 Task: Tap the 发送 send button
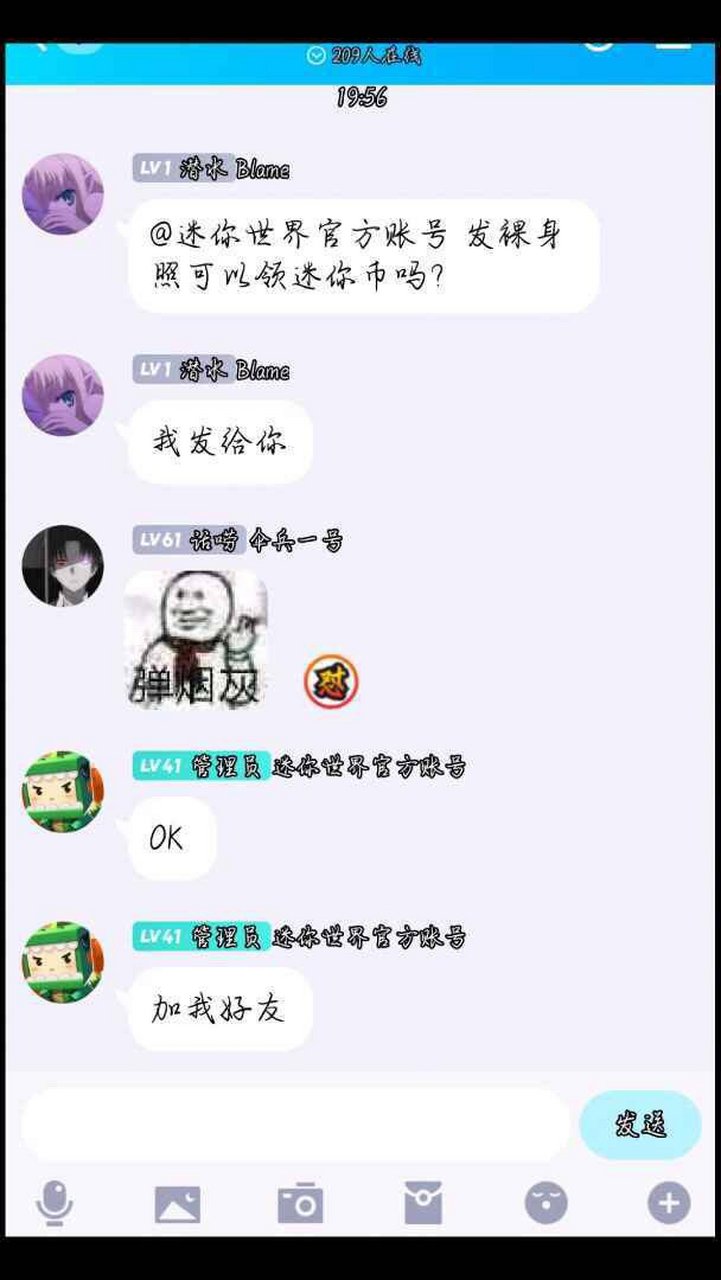click(x=640, y=1124)
